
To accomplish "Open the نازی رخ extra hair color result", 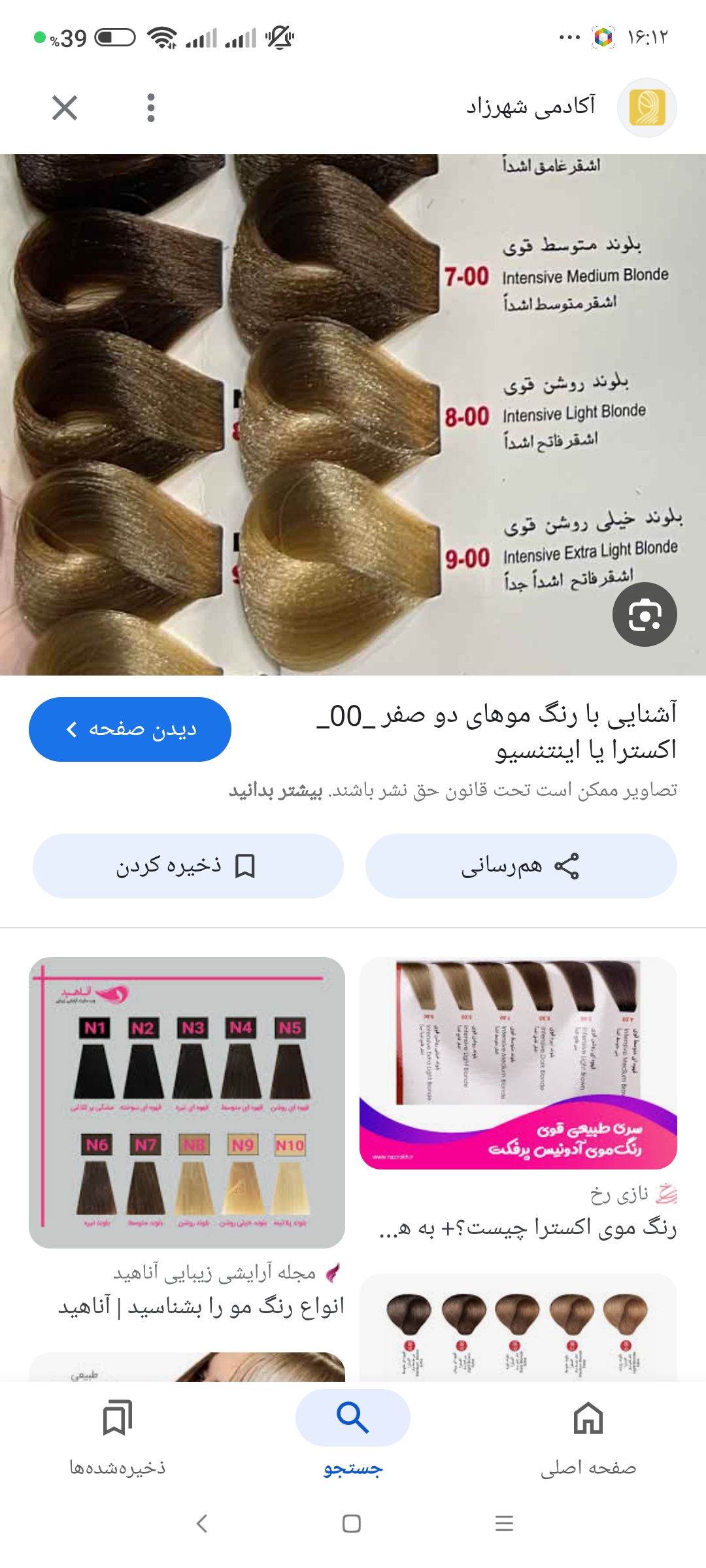I will coord(518,1064).
